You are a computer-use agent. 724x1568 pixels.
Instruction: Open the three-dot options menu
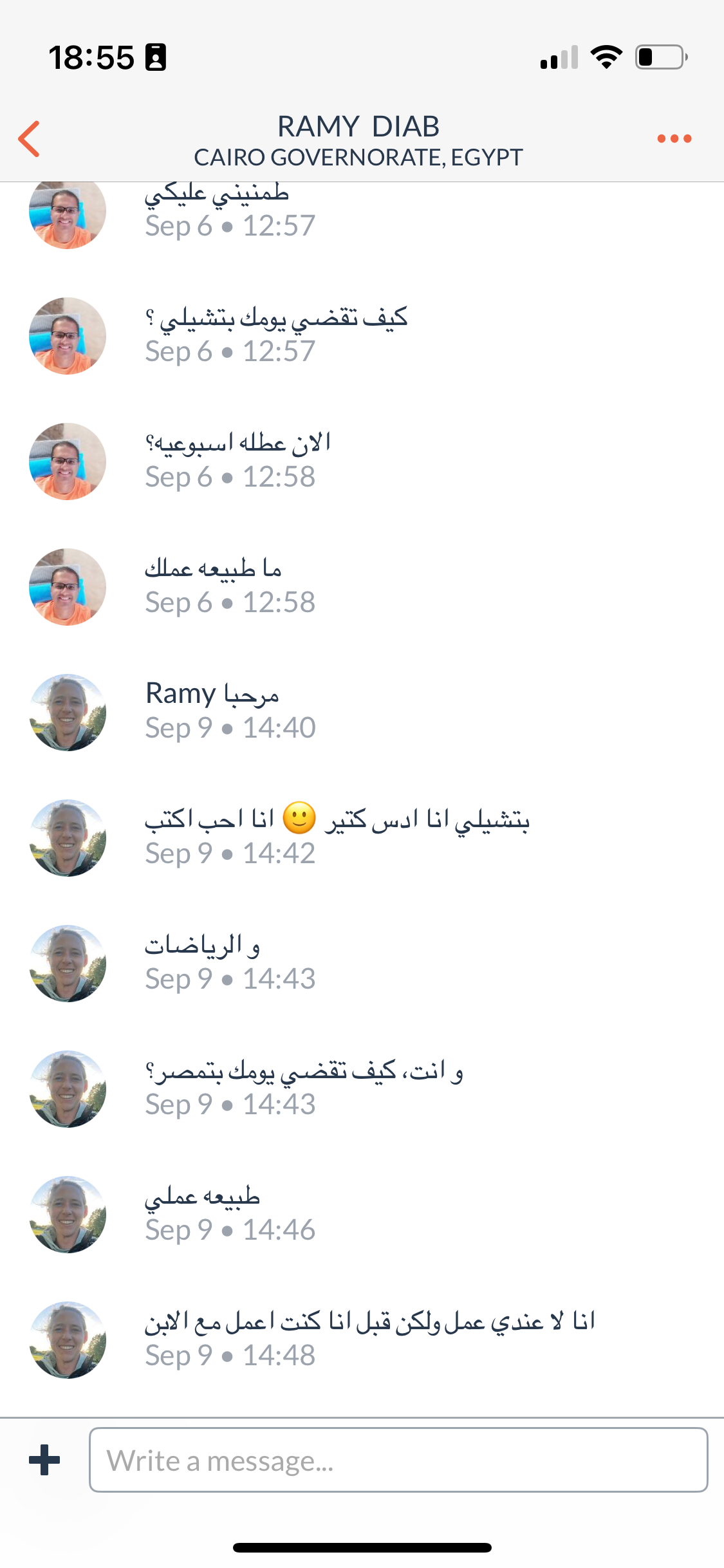pyautogui.click(x=674, y=138)
